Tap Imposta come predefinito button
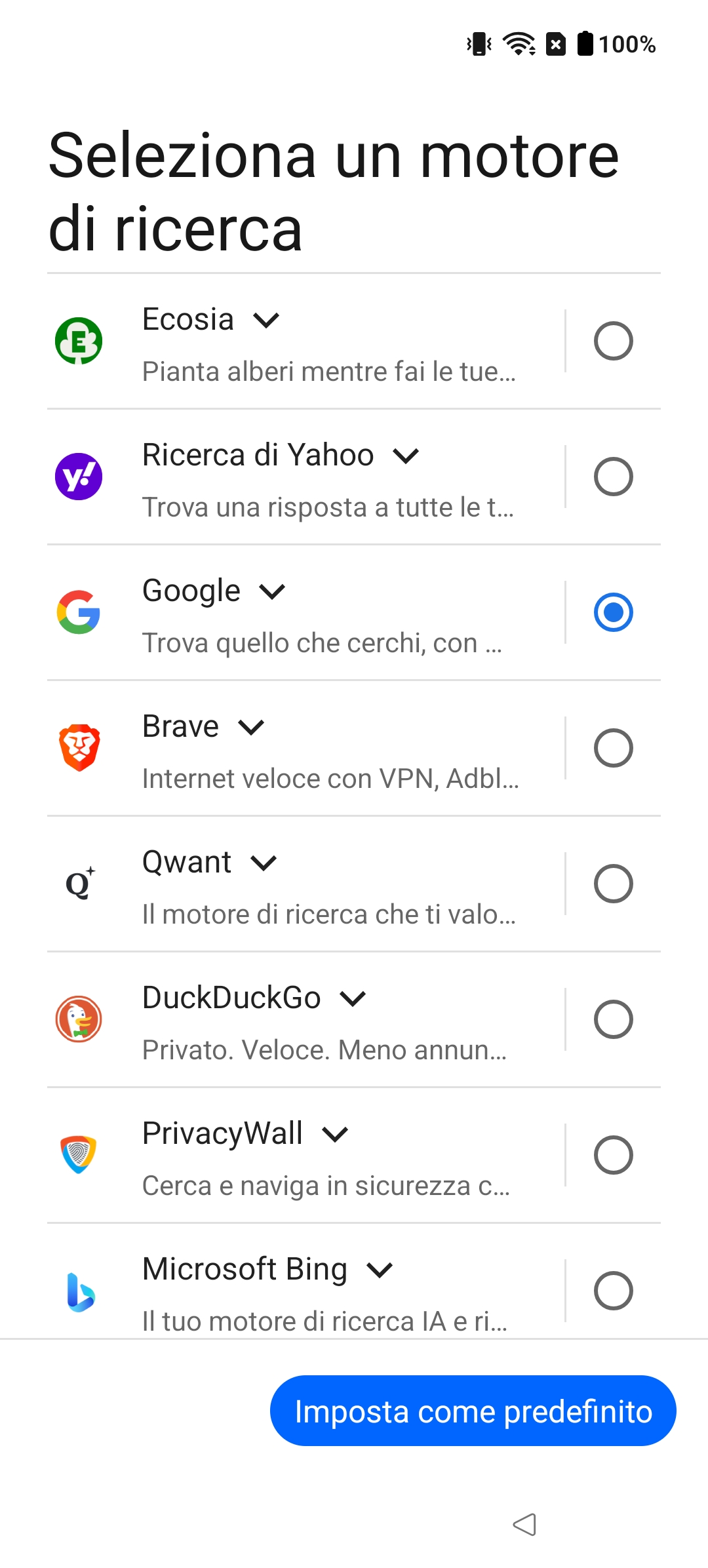 pyautogui.click(x=473, y=1411)
